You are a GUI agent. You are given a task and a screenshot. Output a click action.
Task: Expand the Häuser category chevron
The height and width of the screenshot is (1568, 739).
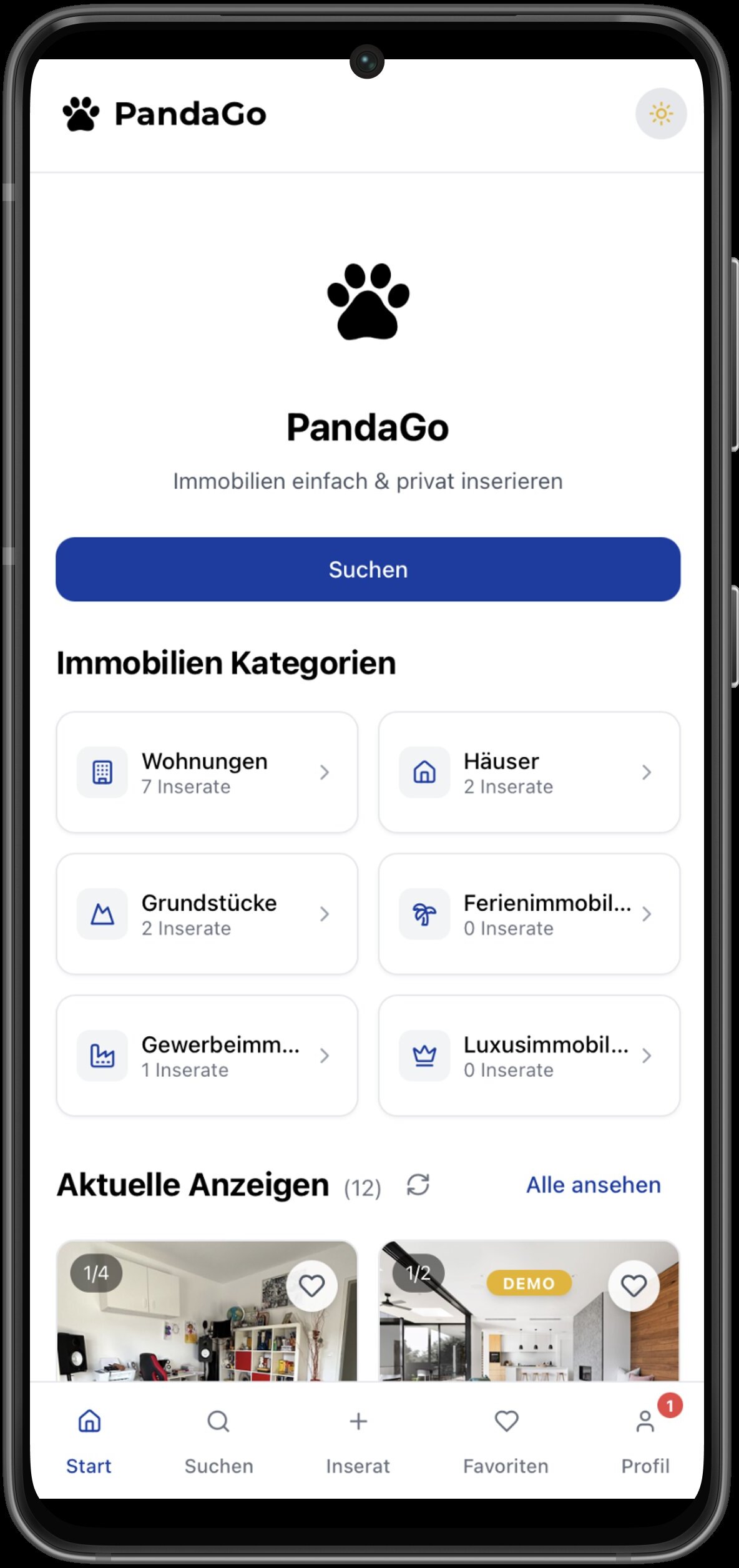point(647,772)
